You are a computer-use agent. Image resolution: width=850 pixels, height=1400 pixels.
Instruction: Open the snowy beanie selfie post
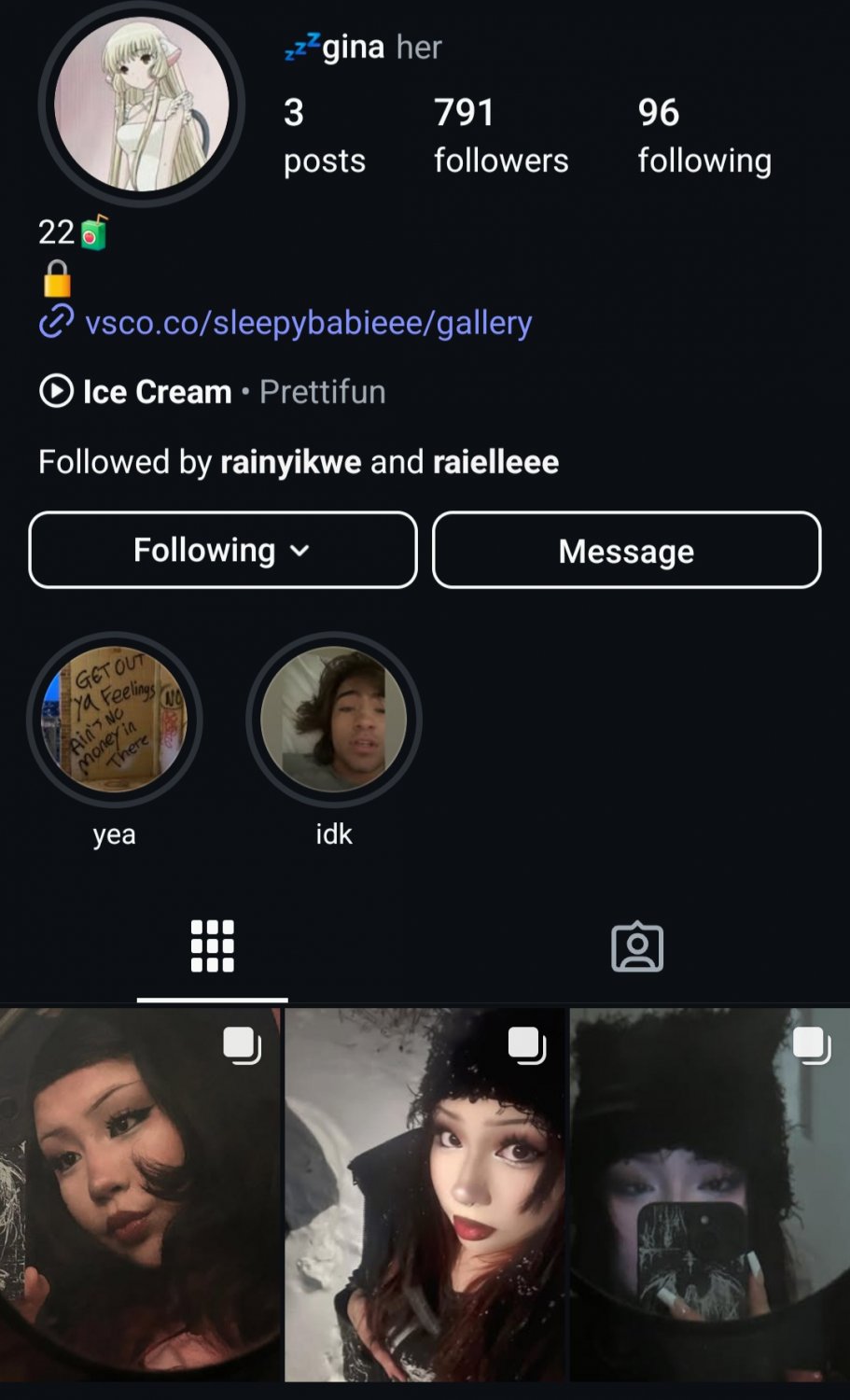pos(425,1195)
